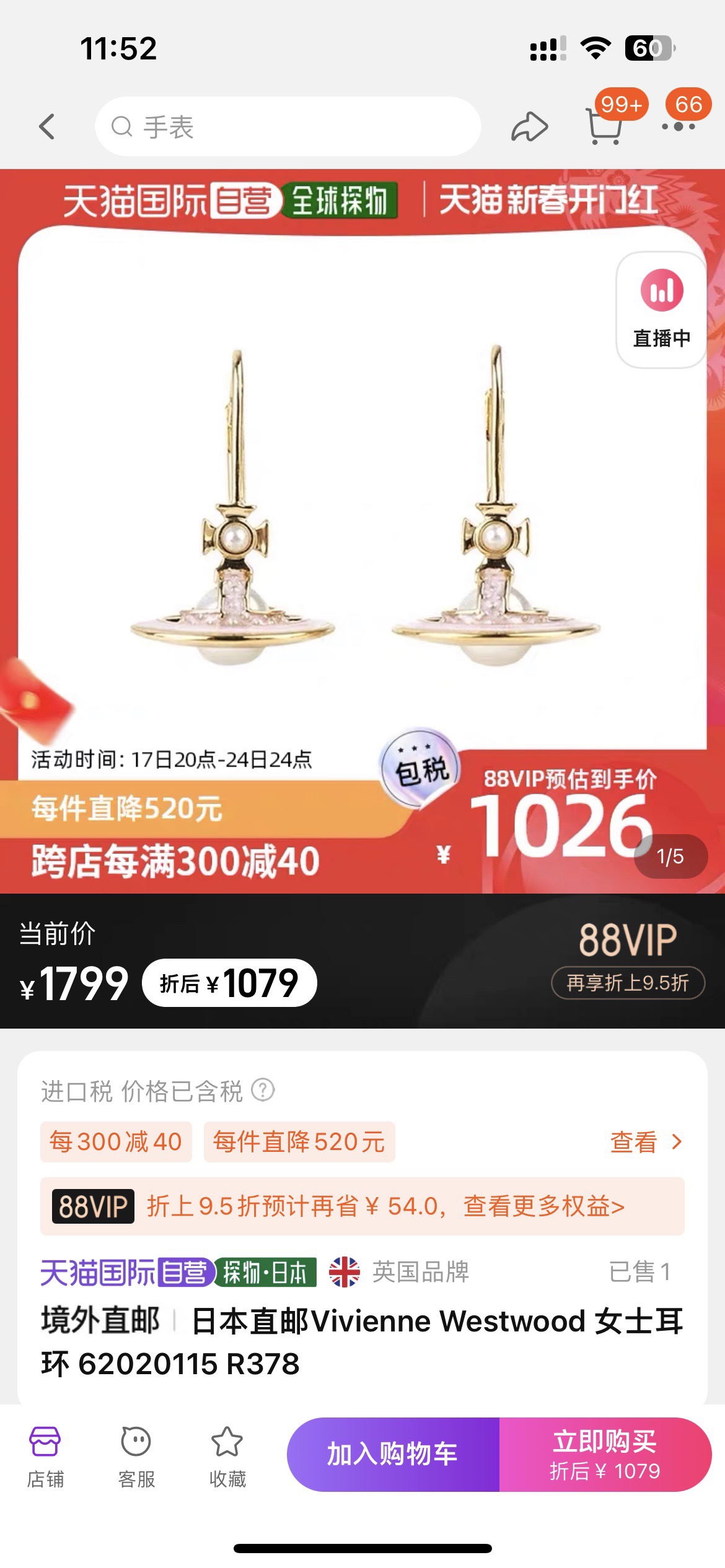Open the three-dot more menu
The width and height of the screenshot is (725, 1568).
coord(678,126)
